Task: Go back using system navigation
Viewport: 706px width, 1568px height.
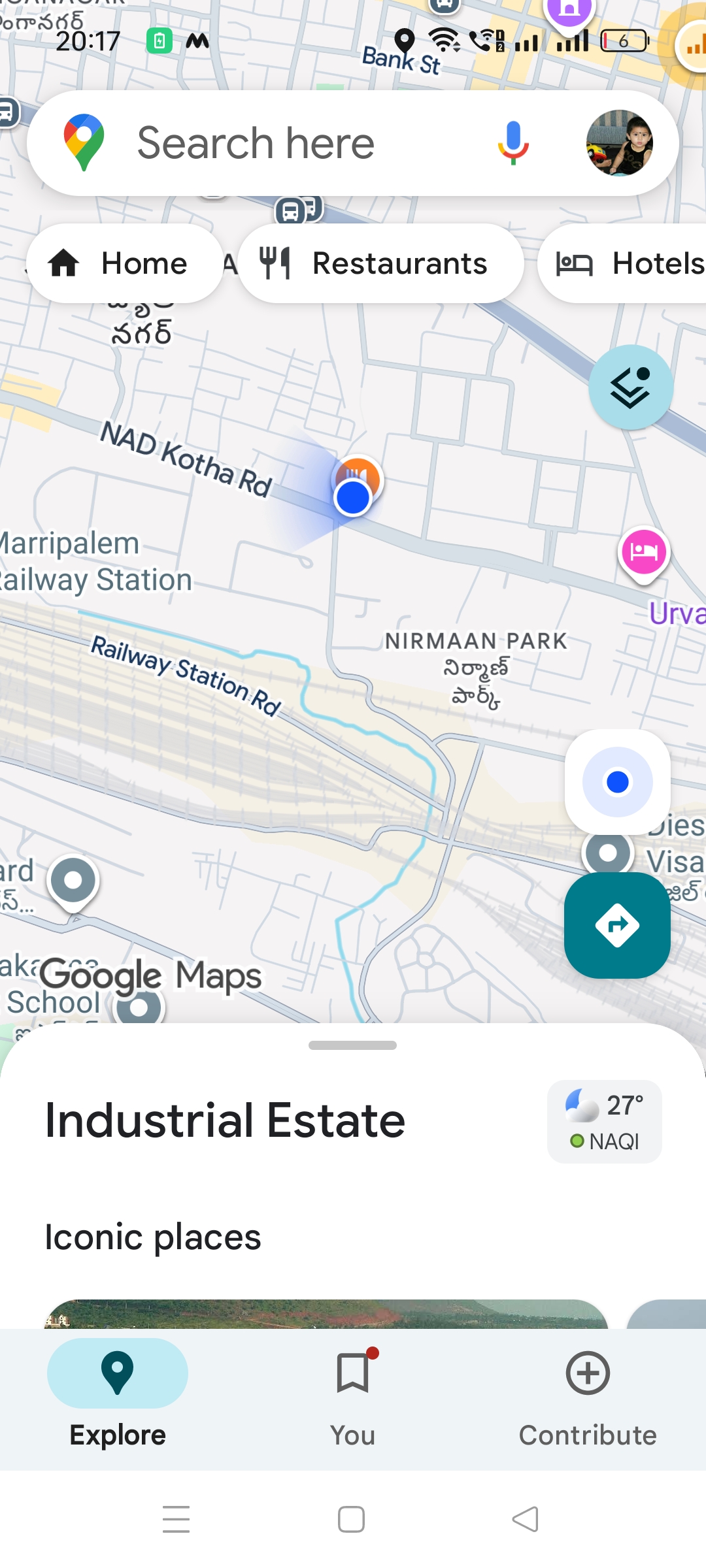Action: point(526,1519)
